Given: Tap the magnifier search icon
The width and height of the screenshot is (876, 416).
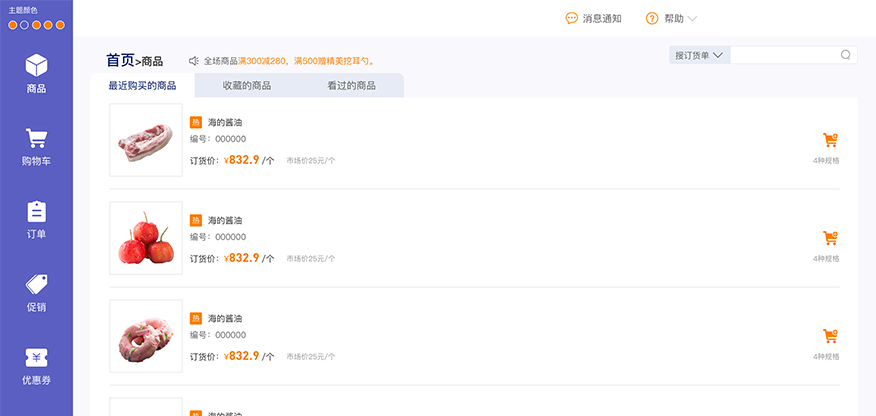Looking at the screenshot, I should tap(845, 55).
